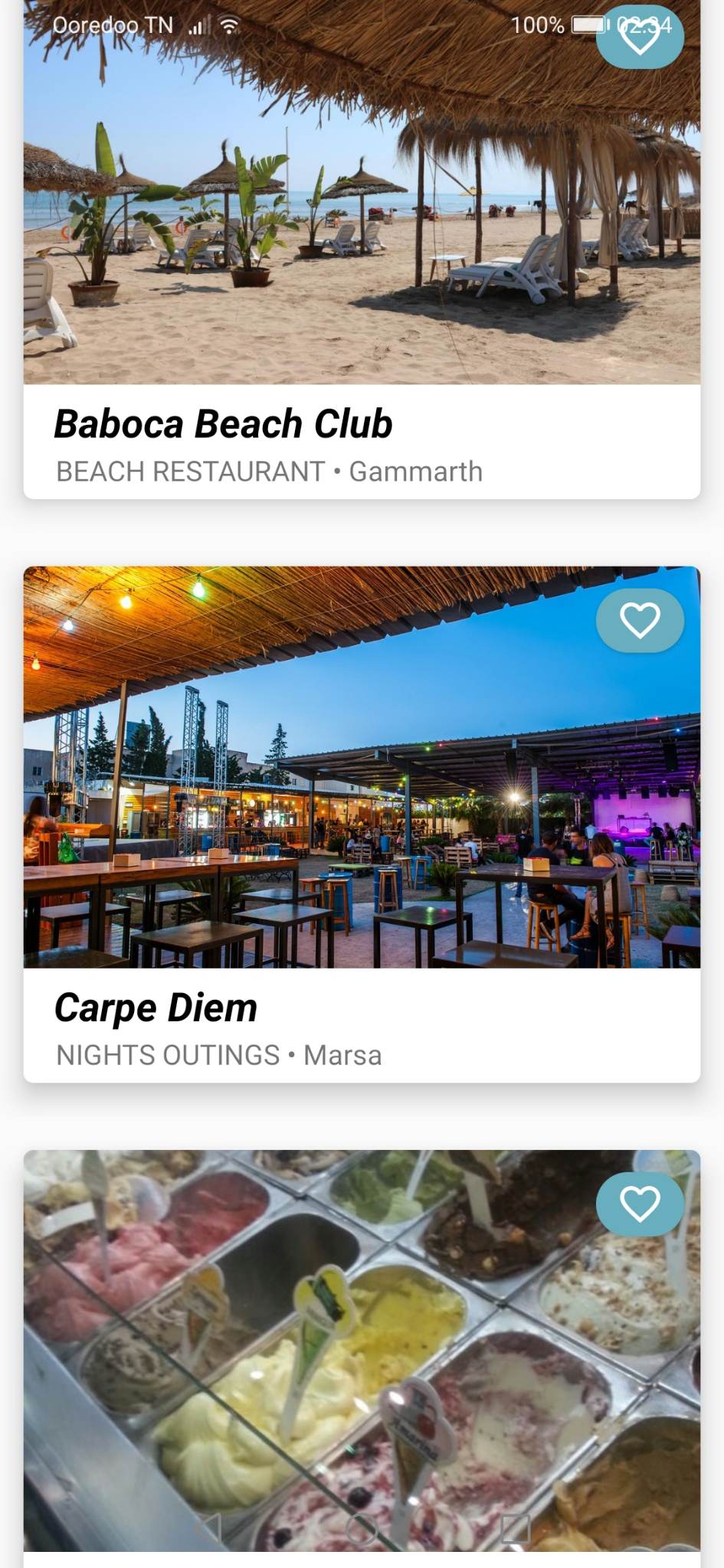Toggle the bottom card's heart to saved
Screen dimensions: 724x1568
pos(640,1204)
